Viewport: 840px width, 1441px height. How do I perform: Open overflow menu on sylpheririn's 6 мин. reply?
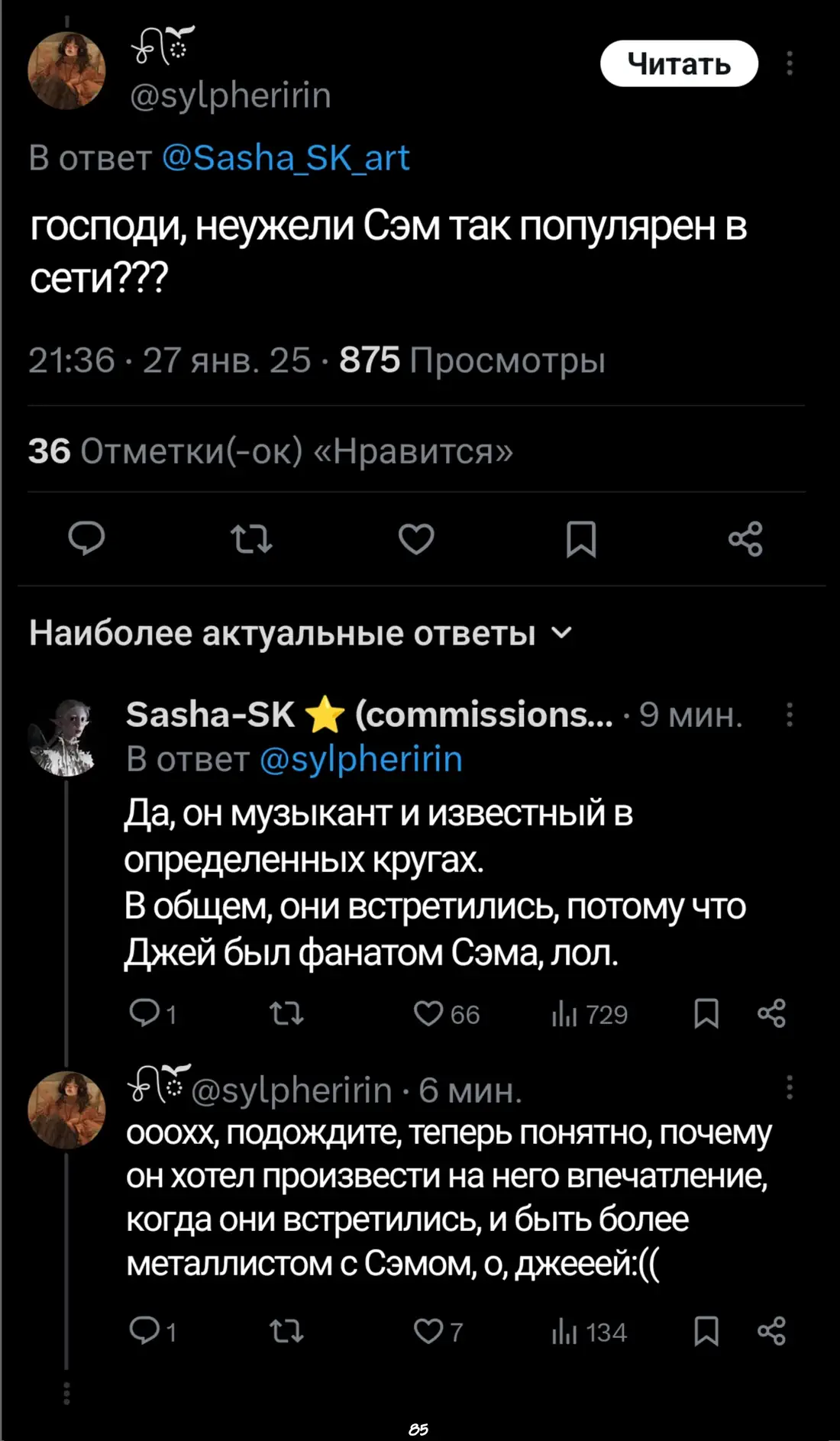pos(790,1087)
